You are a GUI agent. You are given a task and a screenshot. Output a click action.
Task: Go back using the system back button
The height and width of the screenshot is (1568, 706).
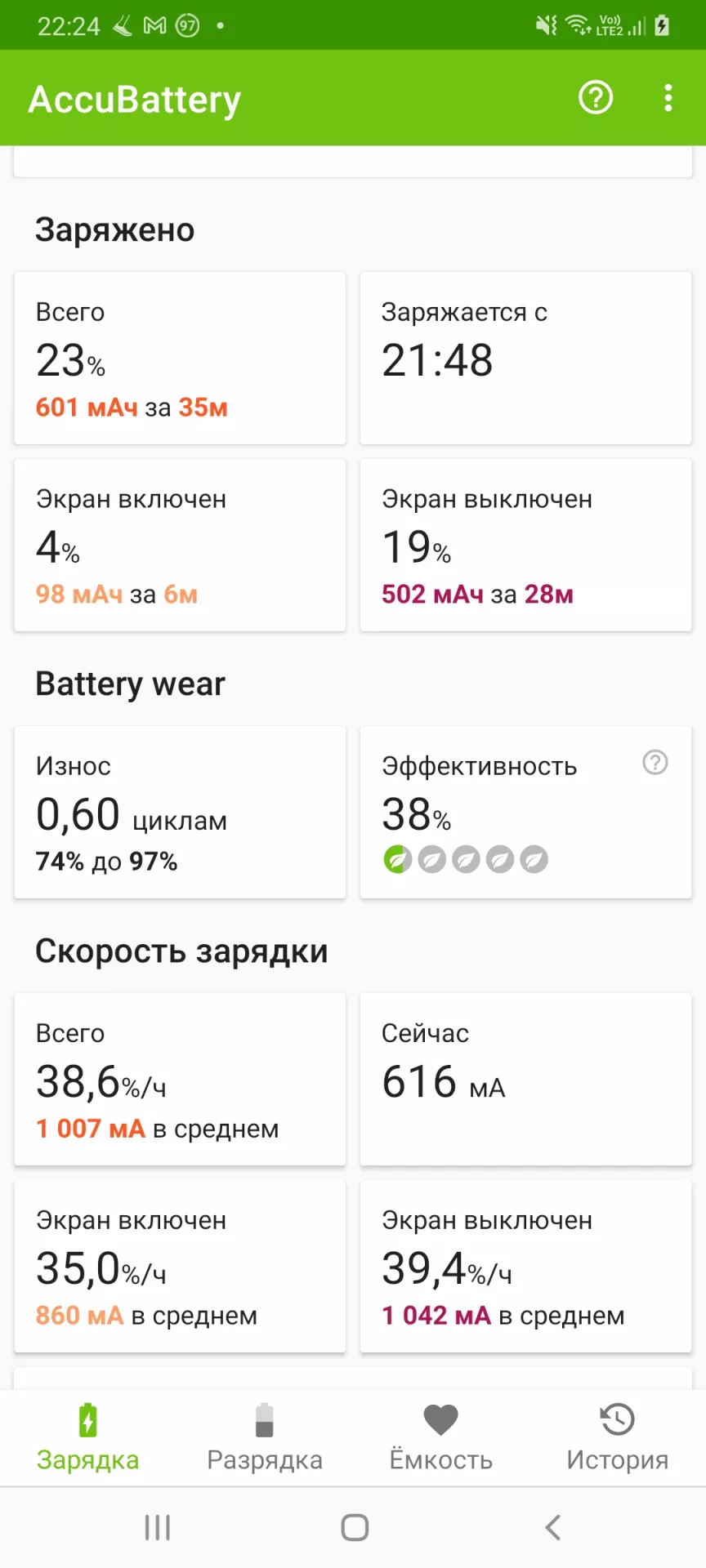pyautogui.click(x=553, y=1527)
